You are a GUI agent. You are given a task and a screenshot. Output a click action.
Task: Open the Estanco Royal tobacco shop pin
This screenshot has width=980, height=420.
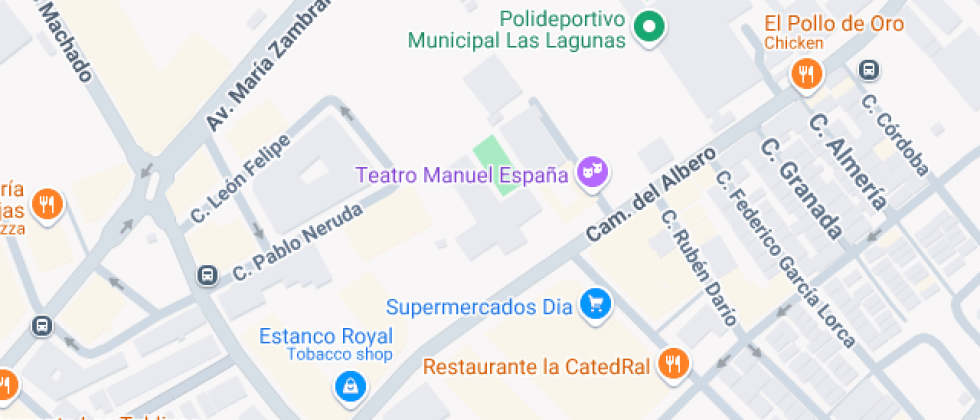pos(349,383)
